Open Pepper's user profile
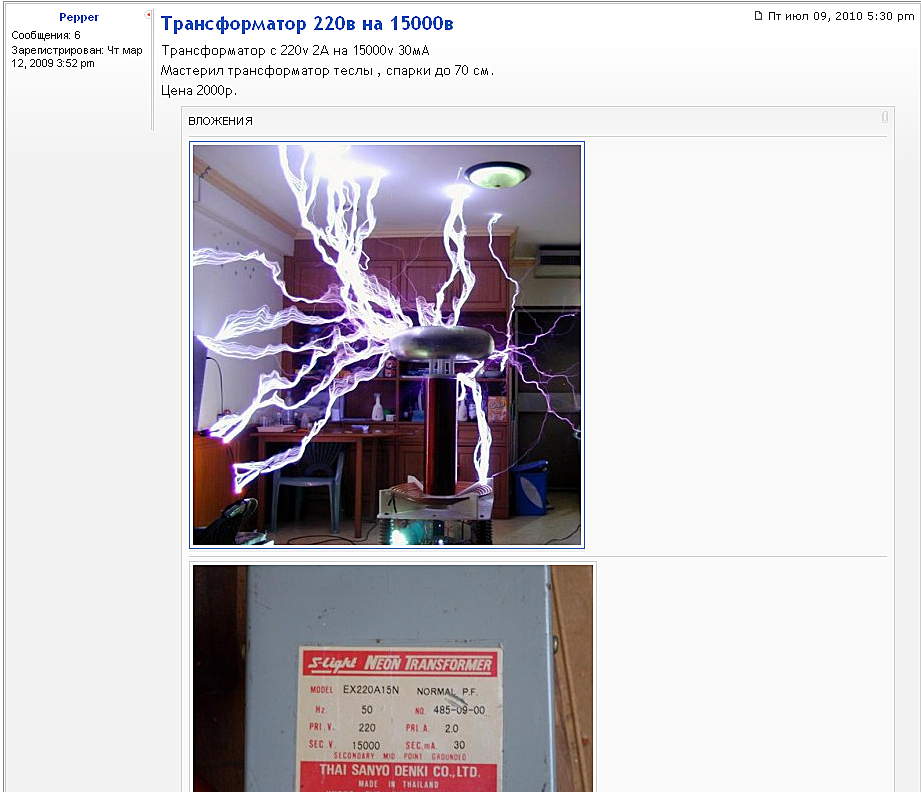921x792 pixels. (x=79, y=18)
